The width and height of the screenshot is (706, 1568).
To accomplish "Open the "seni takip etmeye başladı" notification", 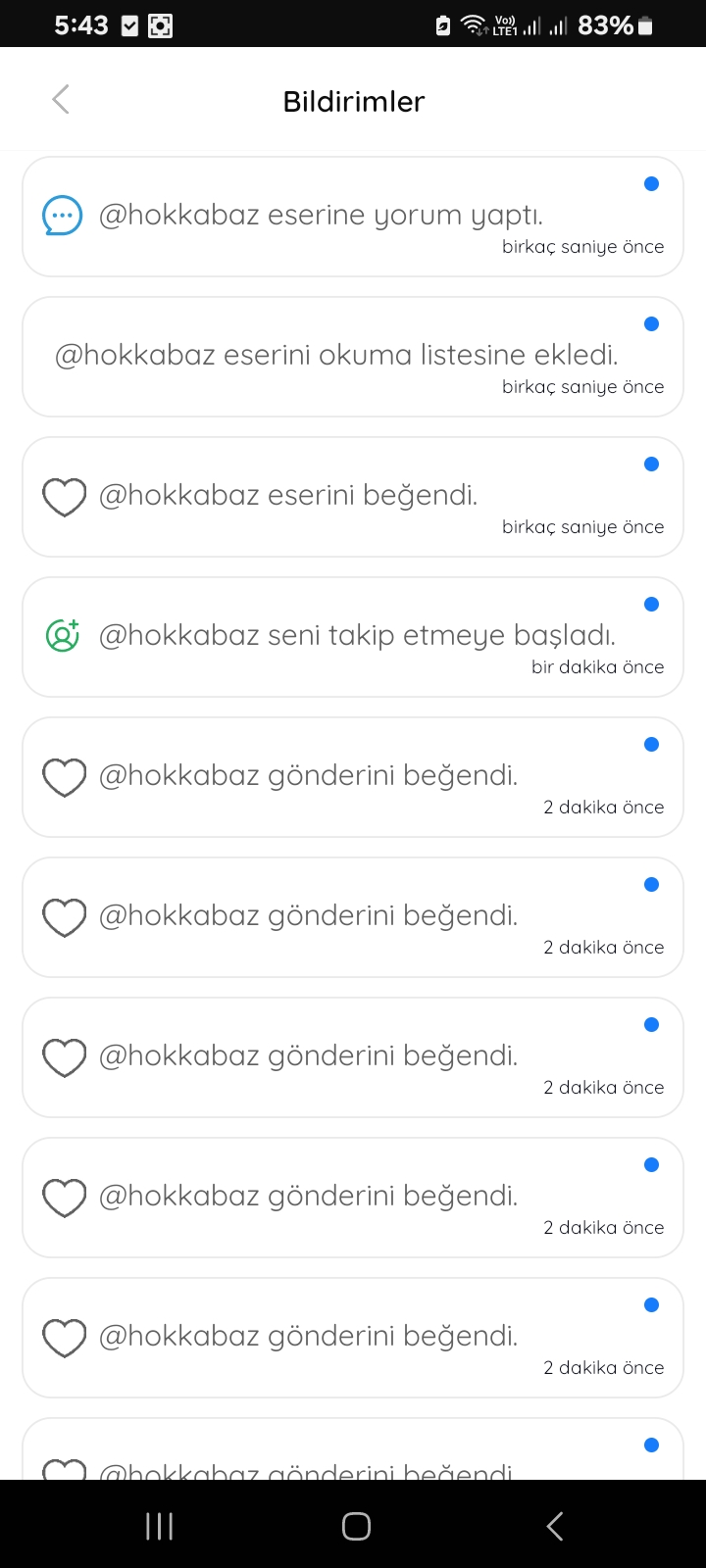I will click(353, 637).
